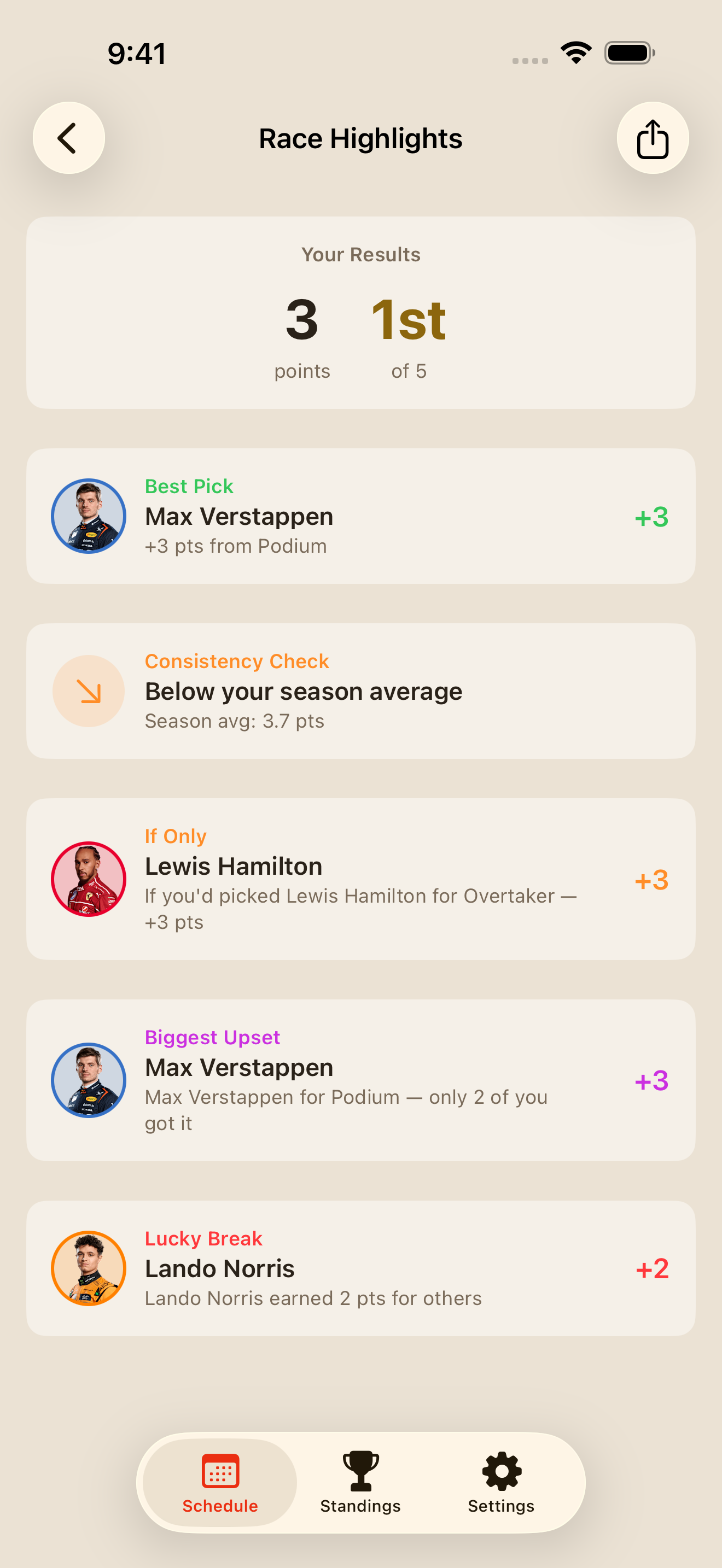Open the Your Results summary card
722x1568 pixels.
click(360, 312)
